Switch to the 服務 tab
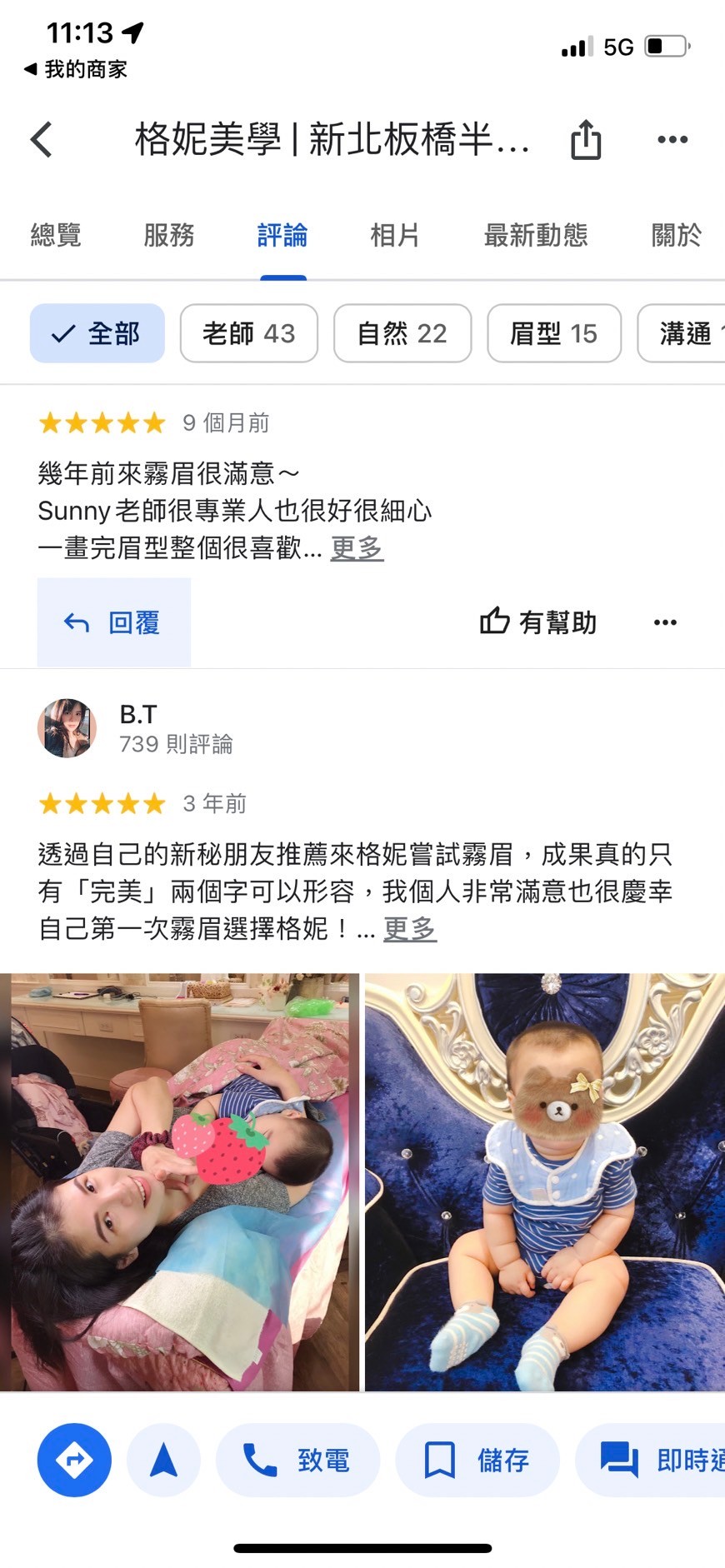Image resolution: width=725 pixels, height=1568 pixels. click(168, 236)
